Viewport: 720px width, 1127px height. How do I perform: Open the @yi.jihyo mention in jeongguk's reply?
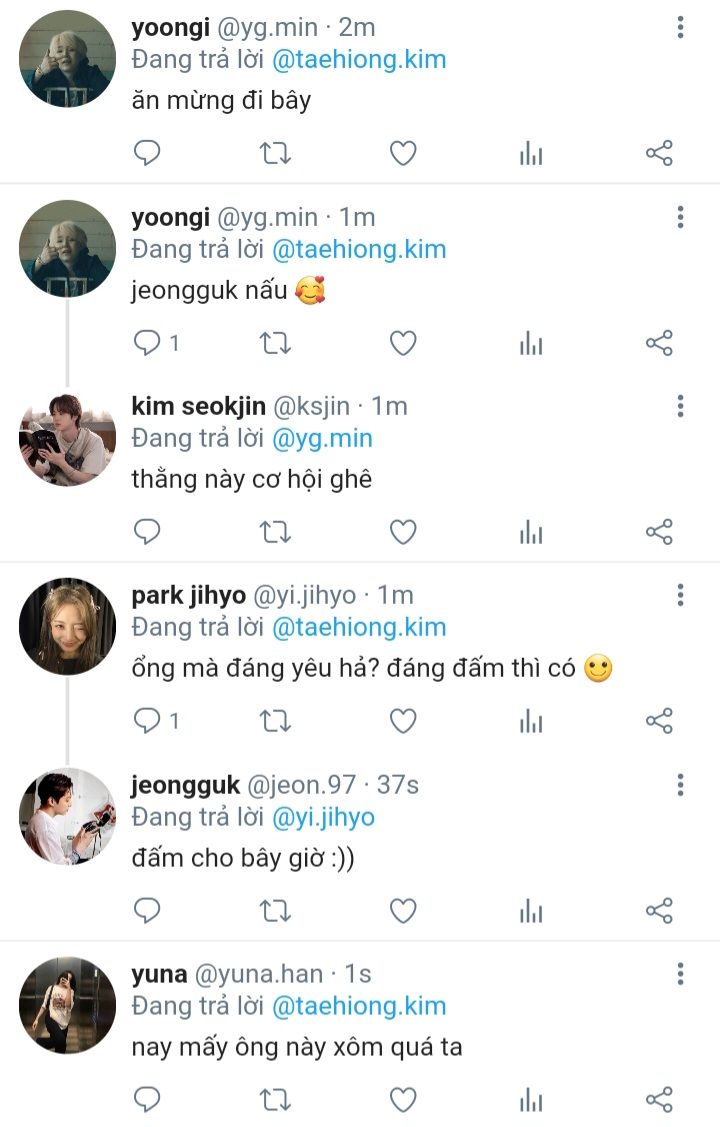[x=323, y=817]
